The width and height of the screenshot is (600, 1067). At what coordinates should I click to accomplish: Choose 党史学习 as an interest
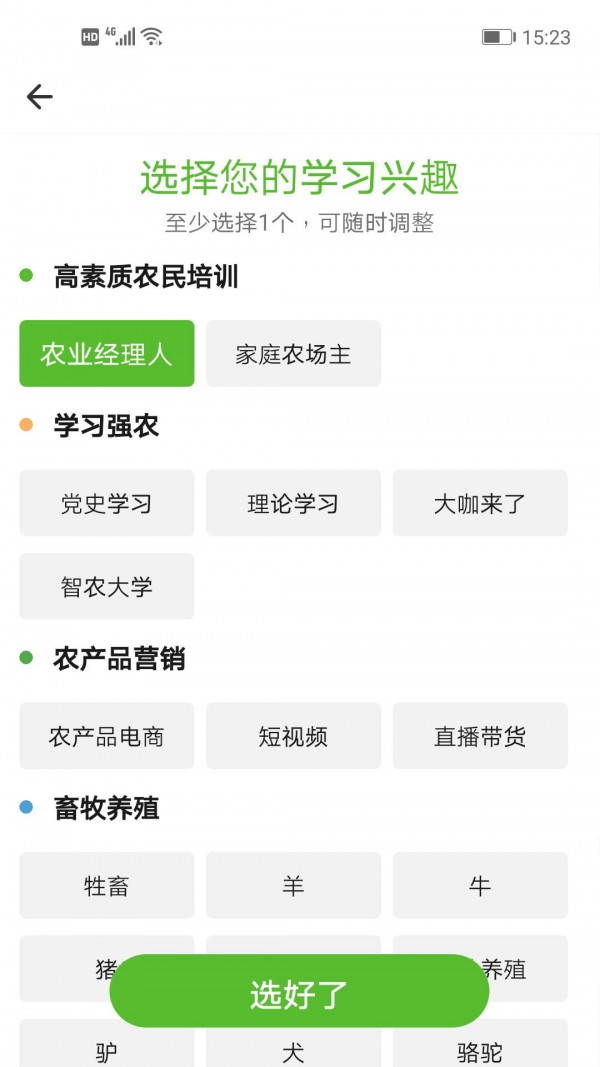tap(106, 503)
